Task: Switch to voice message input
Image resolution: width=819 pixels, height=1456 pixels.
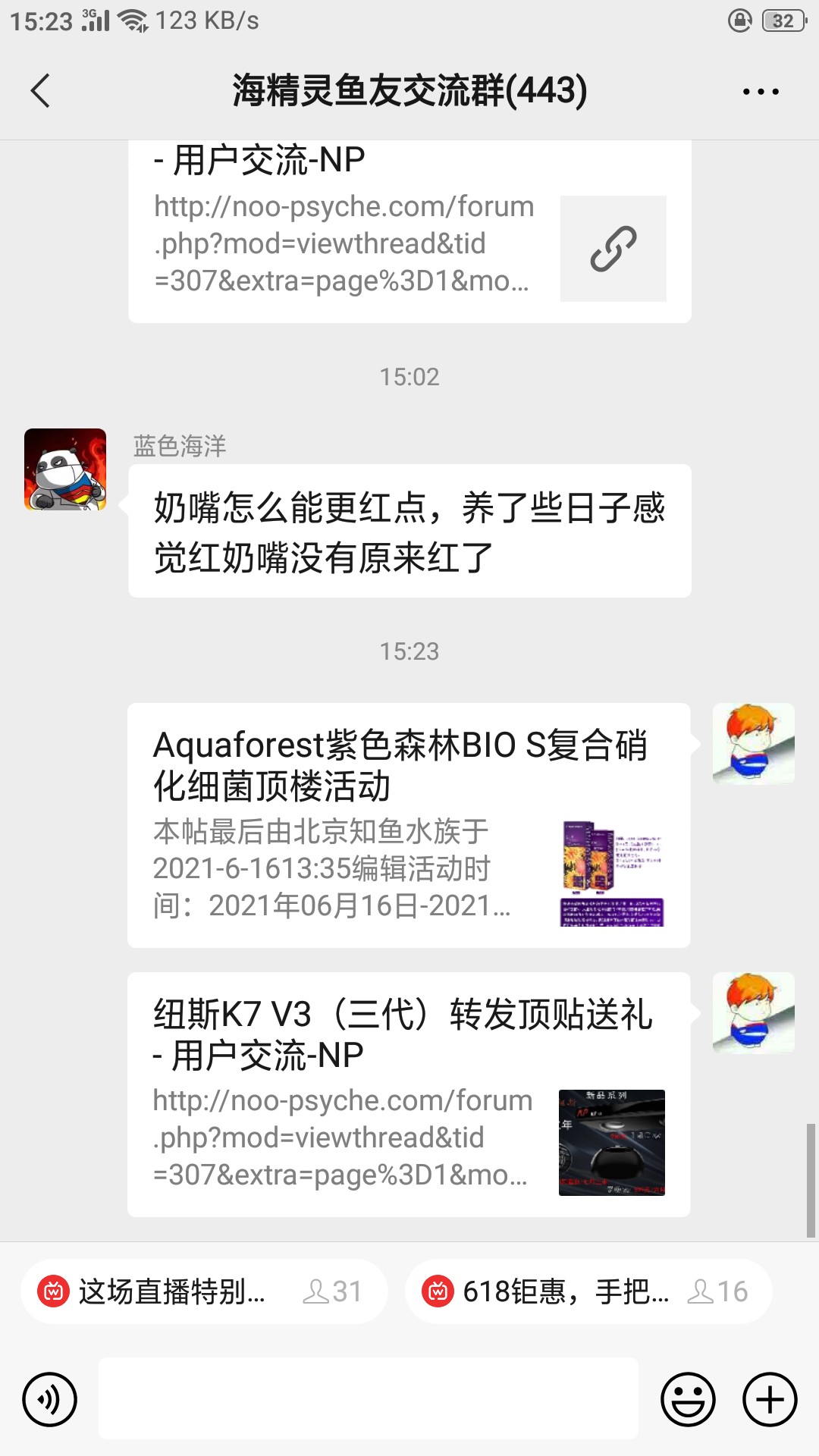Action: coord(50,1399)
